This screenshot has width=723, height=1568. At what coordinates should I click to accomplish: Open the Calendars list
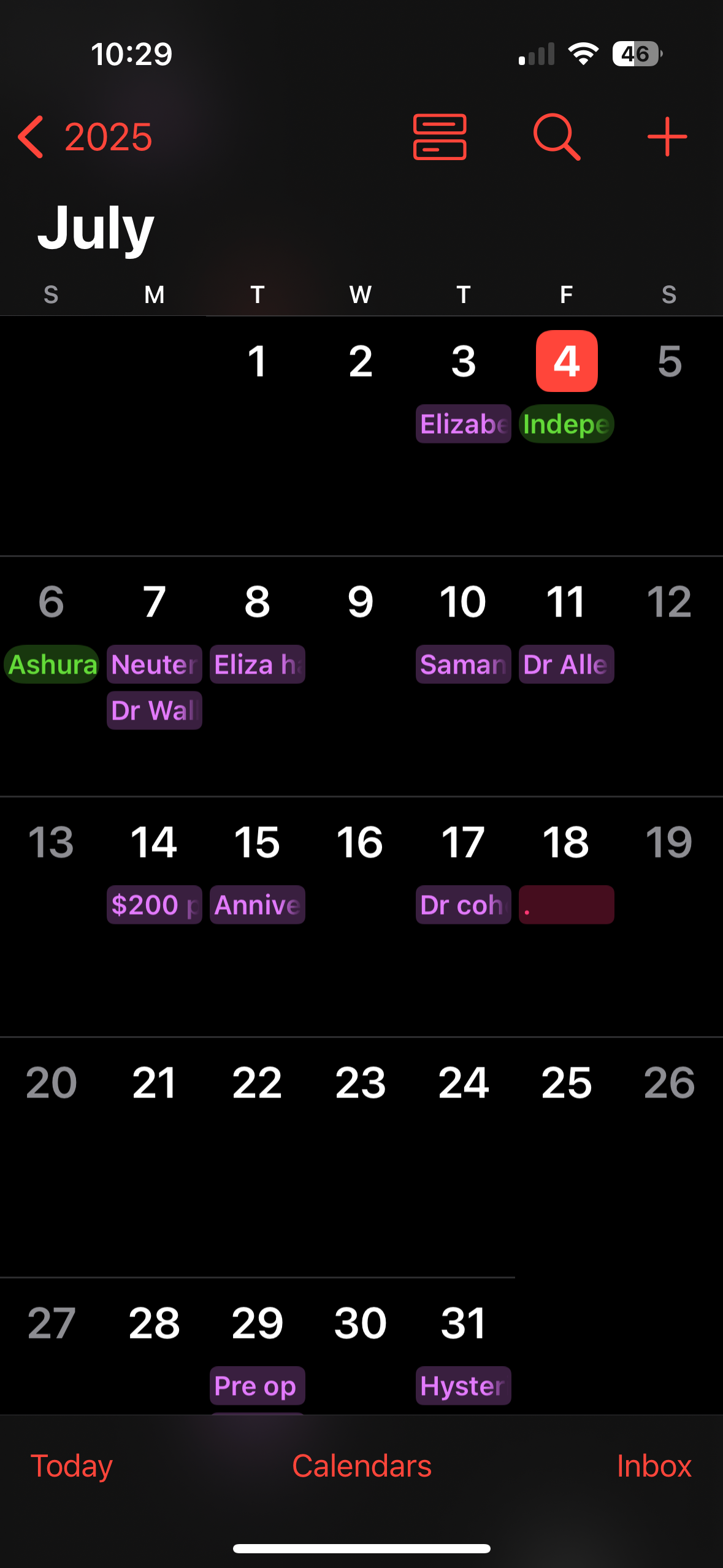point(361,1466)
